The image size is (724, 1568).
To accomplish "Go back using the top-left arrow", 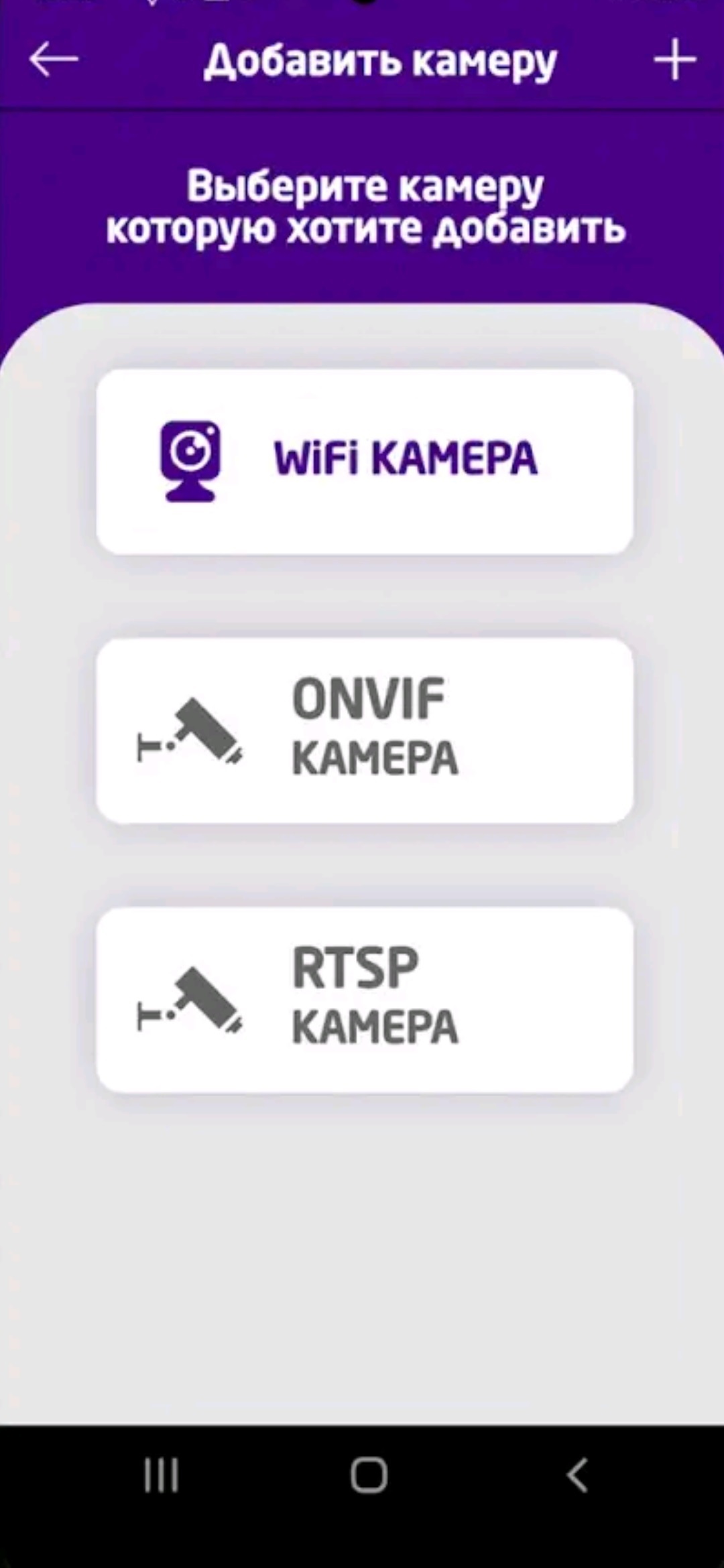I will (54, 60).
